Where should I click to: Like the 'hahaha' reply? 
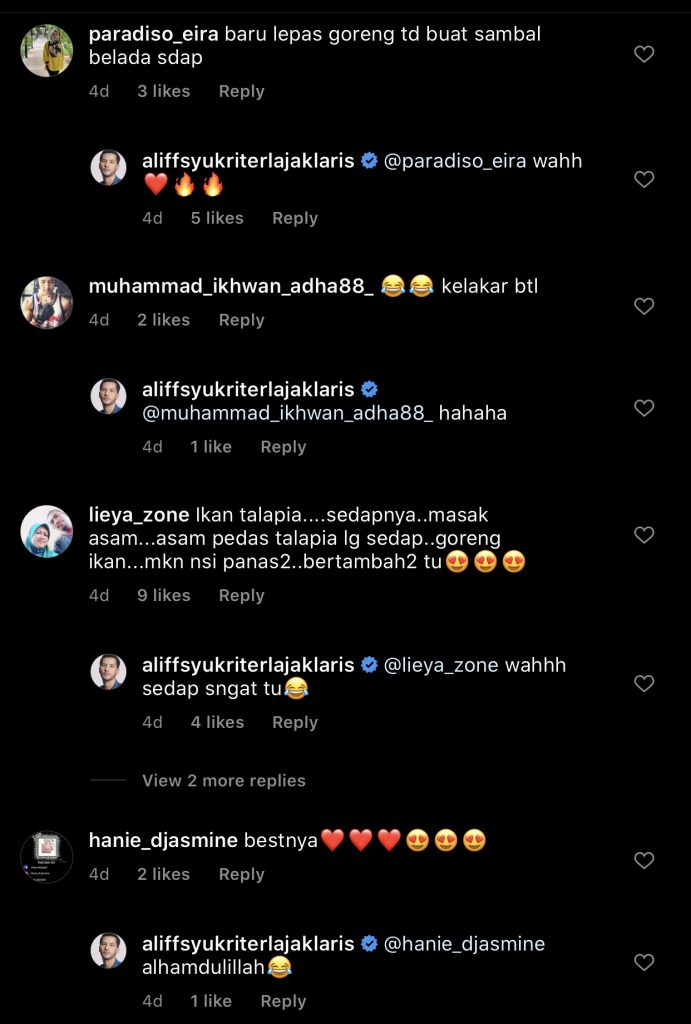pos(644,408)
